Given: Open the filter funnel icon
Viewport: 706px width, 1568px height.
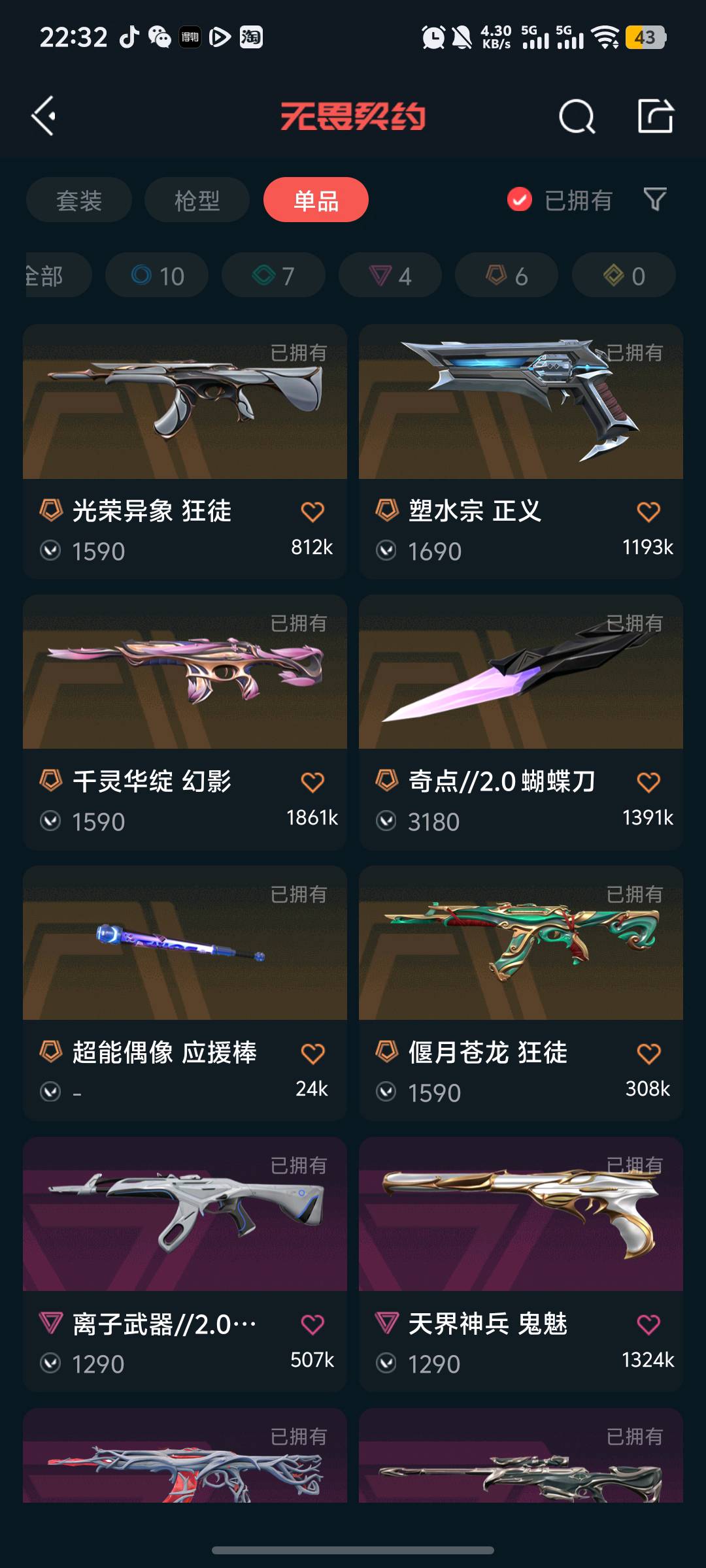Looking at the screenshot, I should pos(654,199).
